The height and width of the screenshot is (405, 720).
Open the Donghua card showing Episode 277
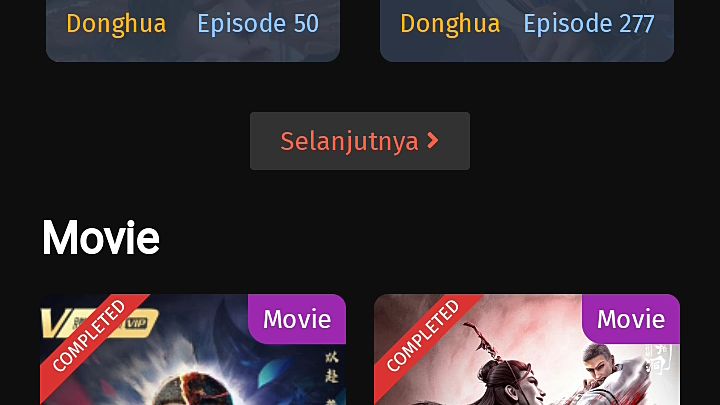527,28
